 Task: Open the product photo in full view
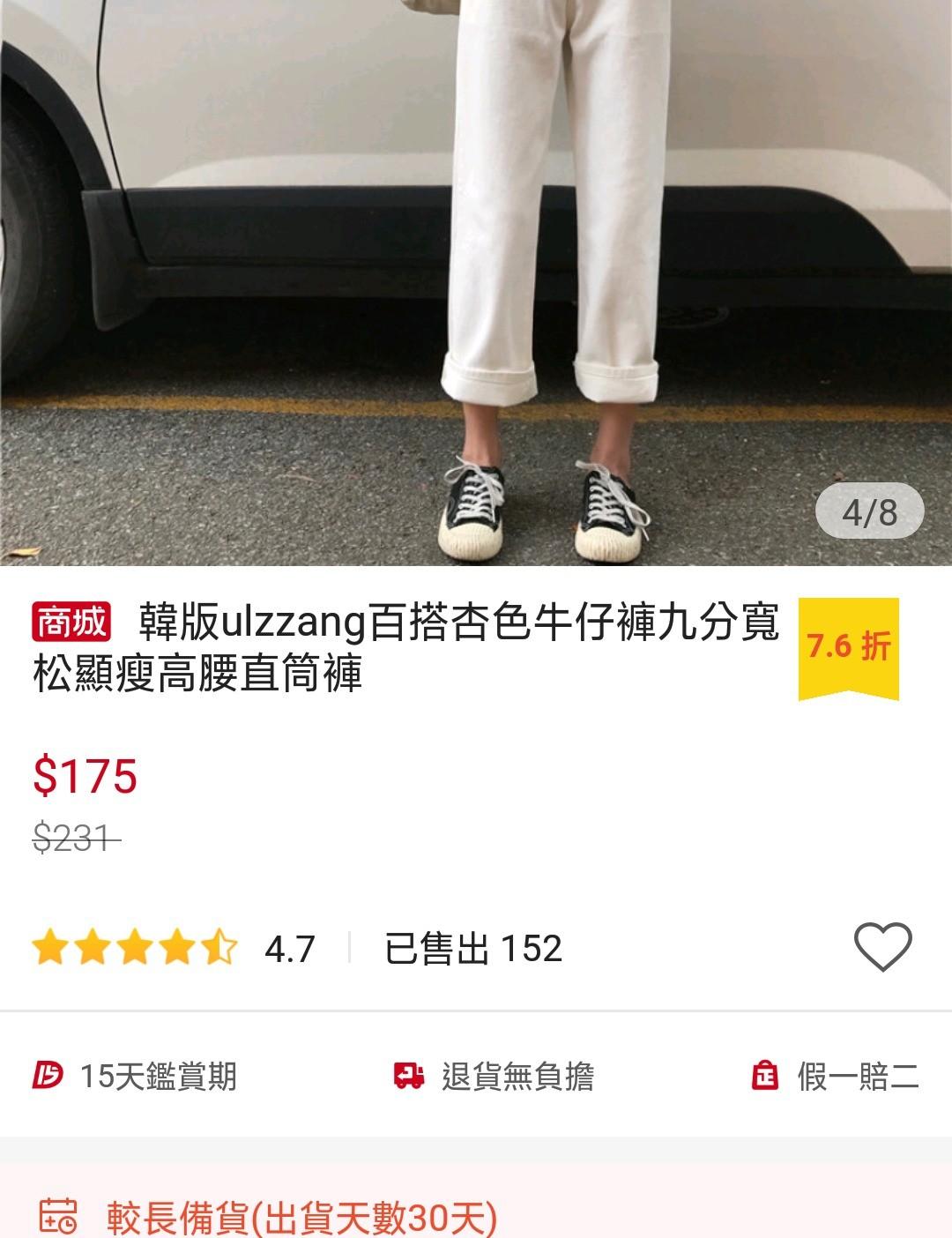coord(476,282)
